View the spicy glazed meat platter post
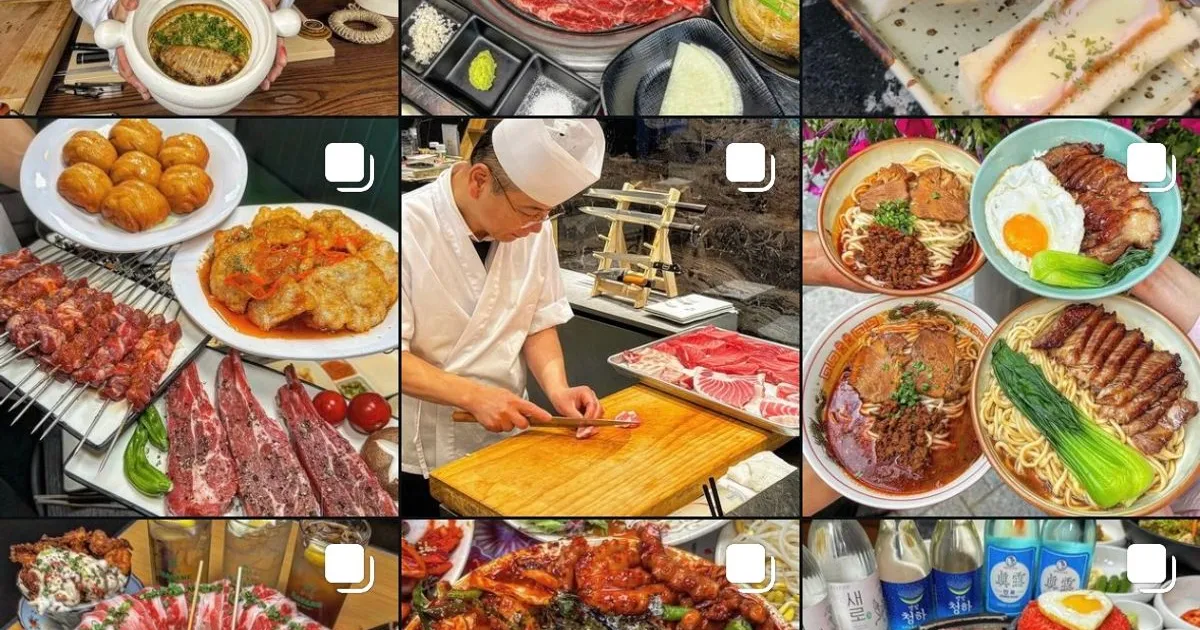 point(600,575)
